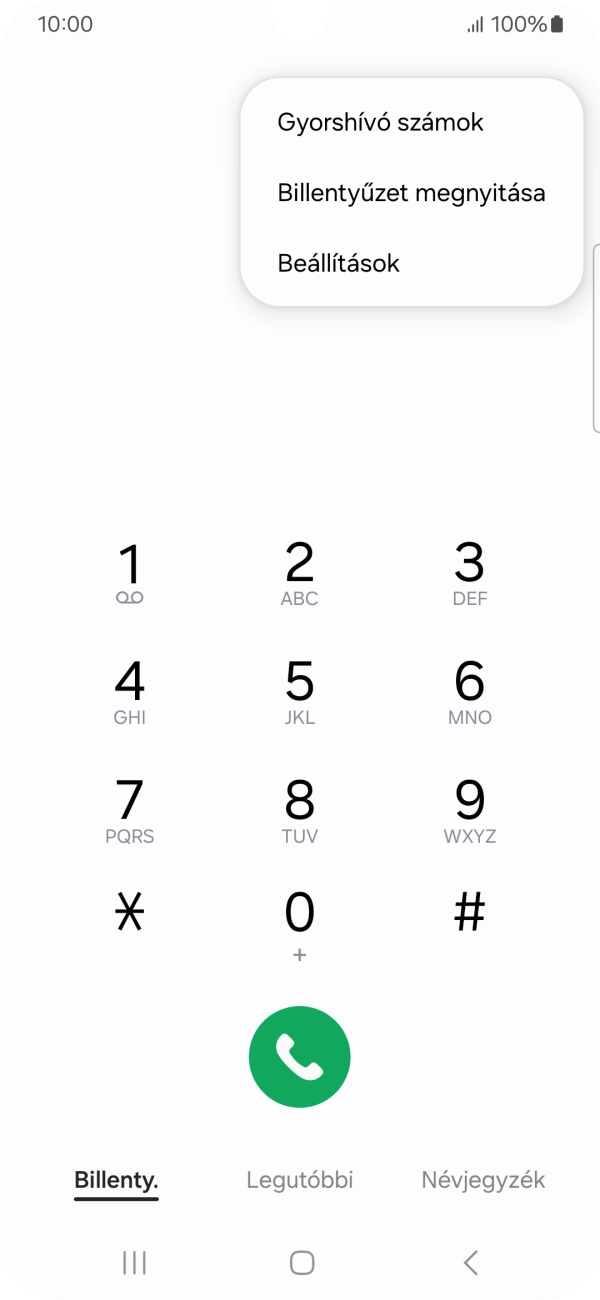Dial digit 0 on the keypad
600x1300 pixels.
pos(300,923)
